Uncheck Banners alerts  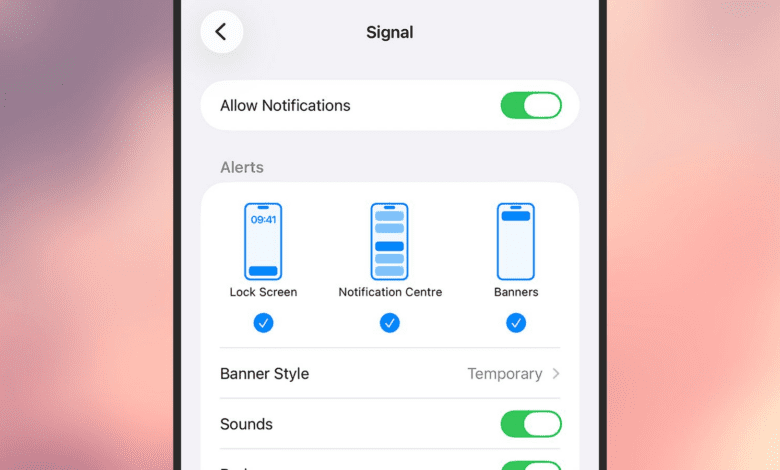pos(516,323)
